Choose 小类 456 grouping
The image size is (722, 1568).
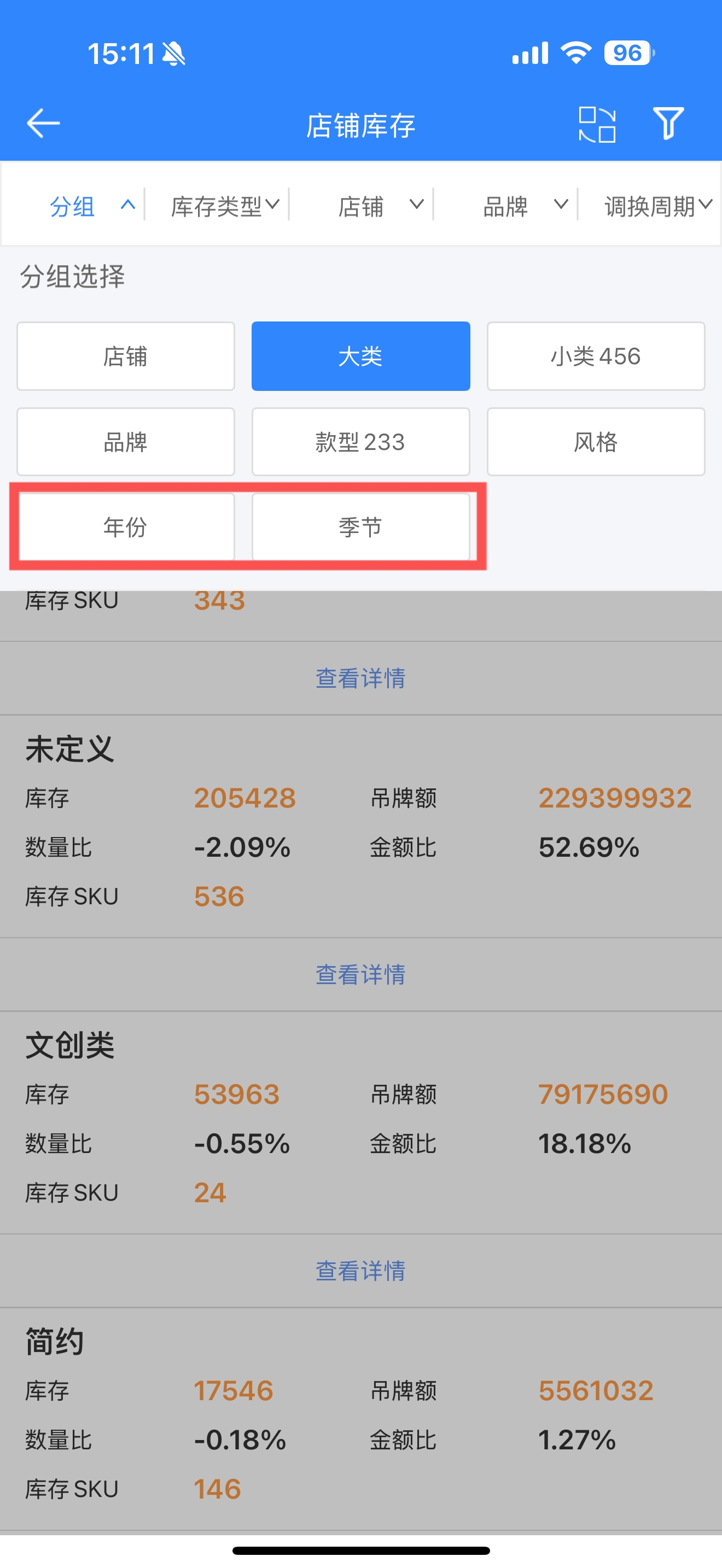coord(596,356)
